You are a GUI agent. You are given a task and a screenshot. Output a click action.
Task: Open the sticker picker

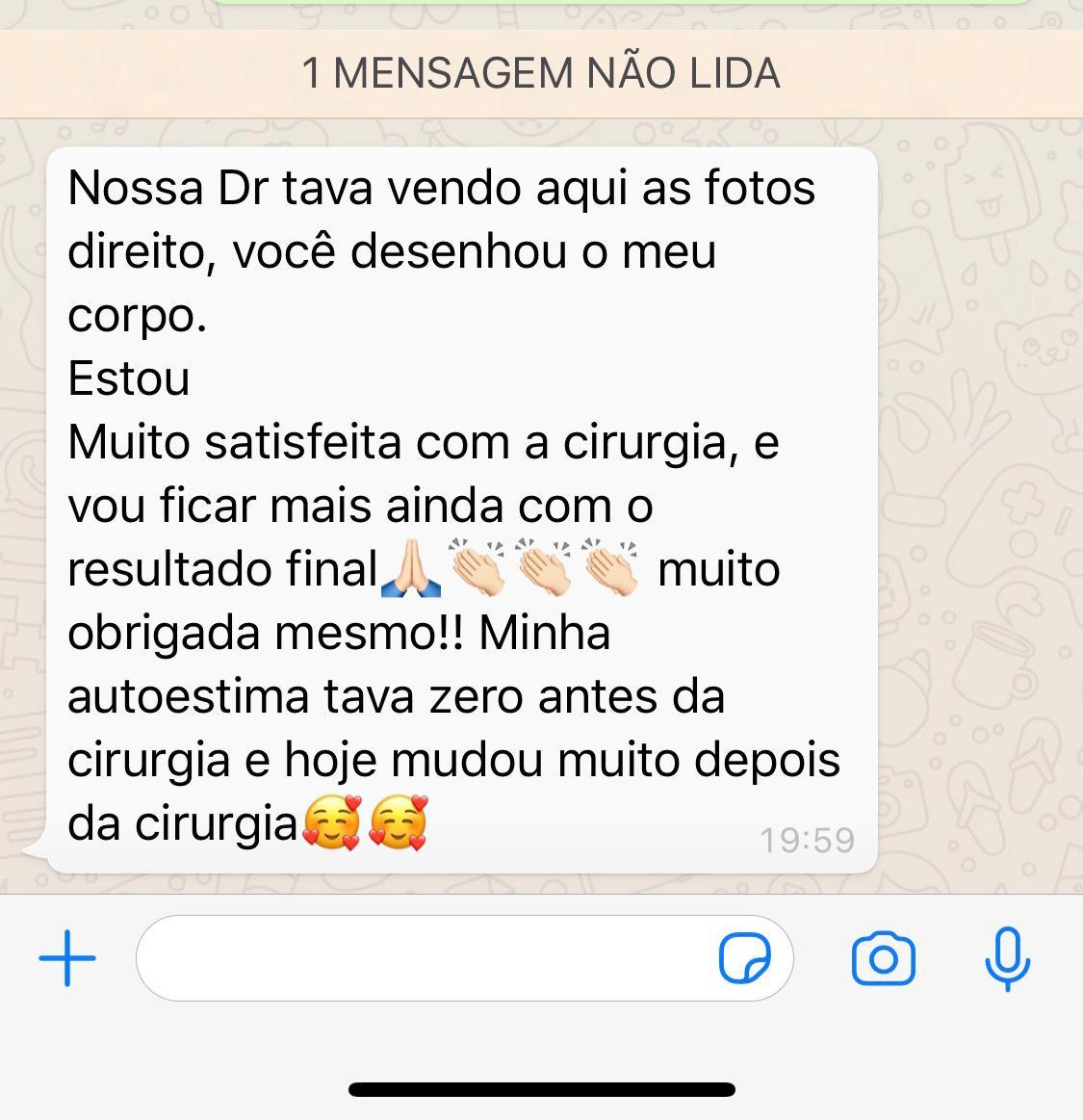click(745, 958)
